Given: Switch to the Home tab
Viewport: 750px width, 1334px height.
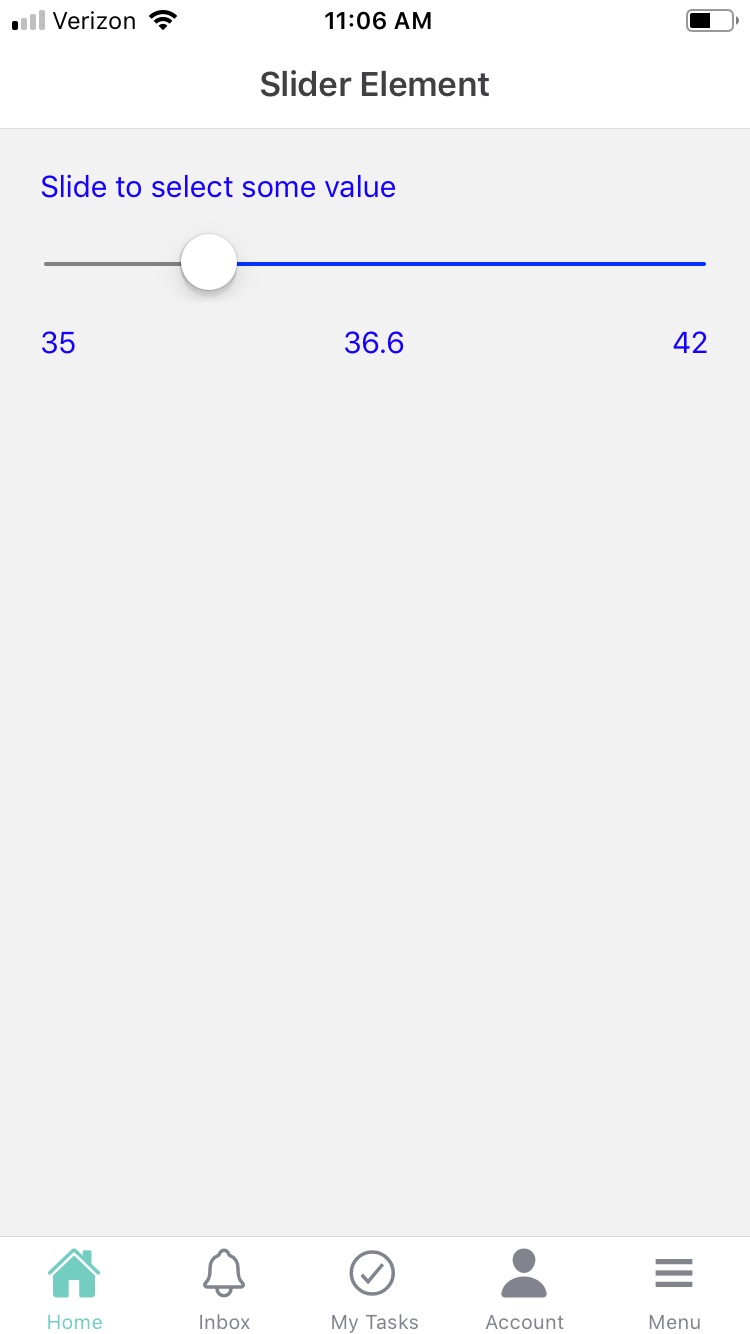Looking at the screenshot, I should [x=75, y=1288].
